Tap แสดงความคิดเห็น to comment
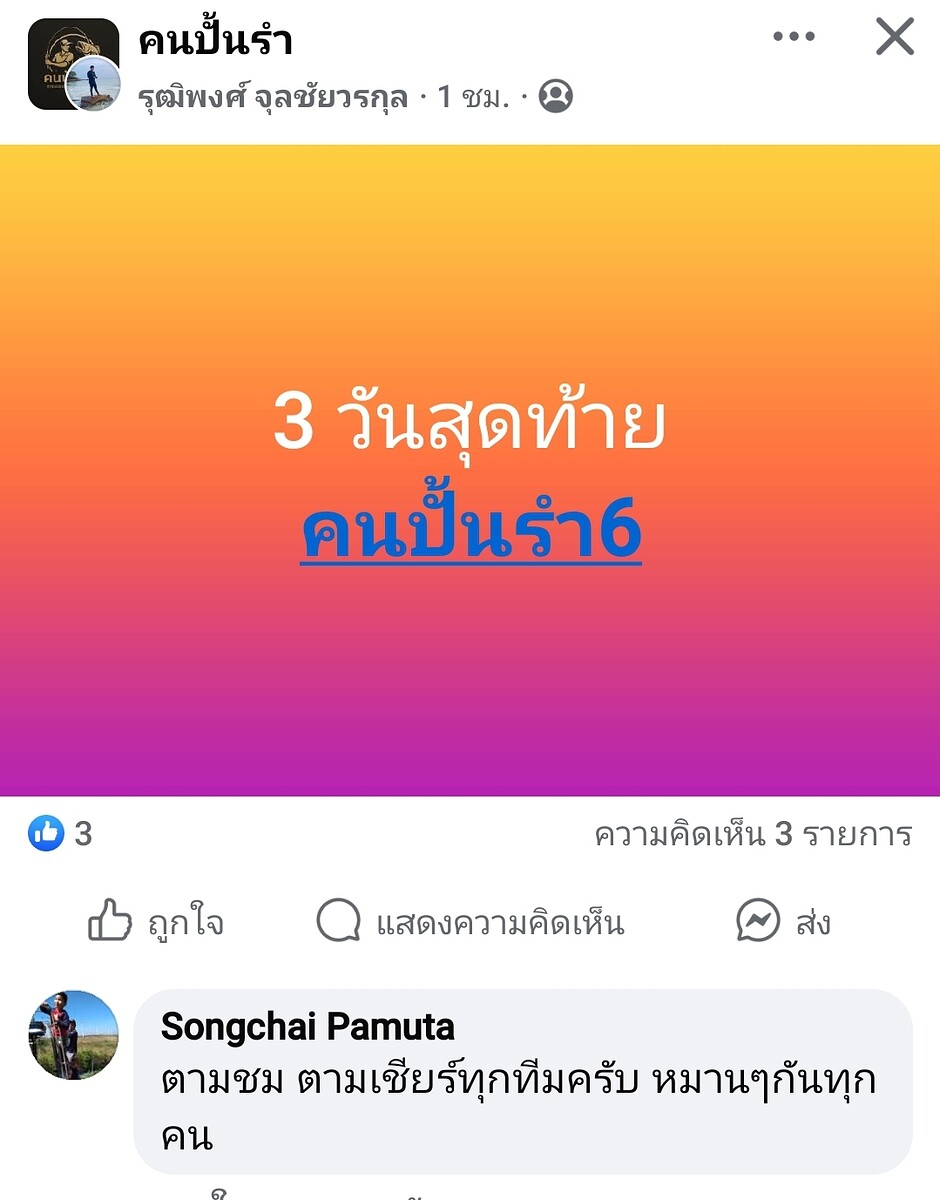The height and width of the screenshot is (1200, 940). tap(470, 922)
